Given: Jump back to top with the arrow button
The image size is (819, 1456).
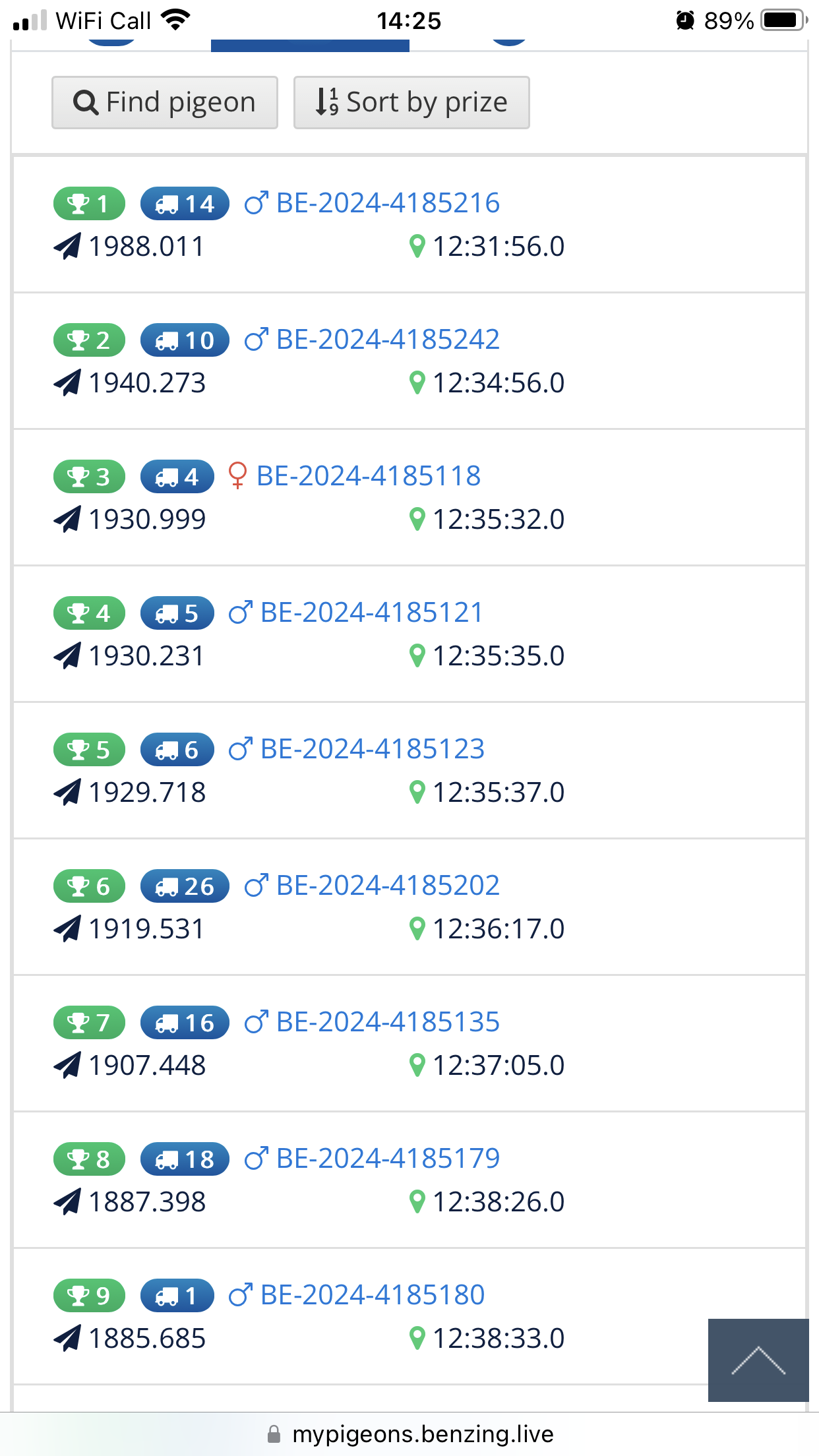Looking at the screenshot, I should point(758,1360).
